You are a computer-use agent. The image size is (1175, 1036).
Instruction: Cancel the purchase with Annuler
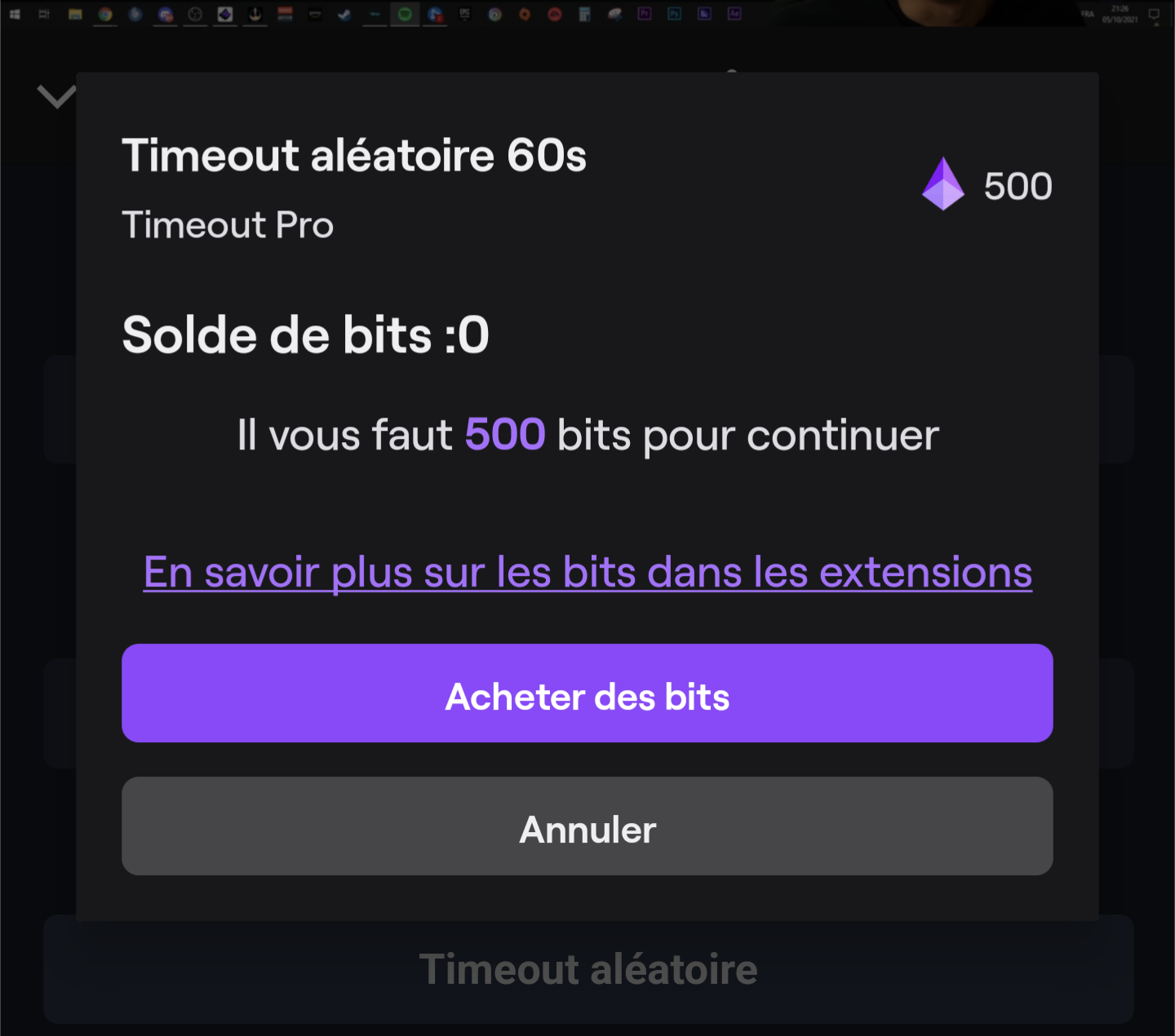pyautogui.click(x=587, y=826)
